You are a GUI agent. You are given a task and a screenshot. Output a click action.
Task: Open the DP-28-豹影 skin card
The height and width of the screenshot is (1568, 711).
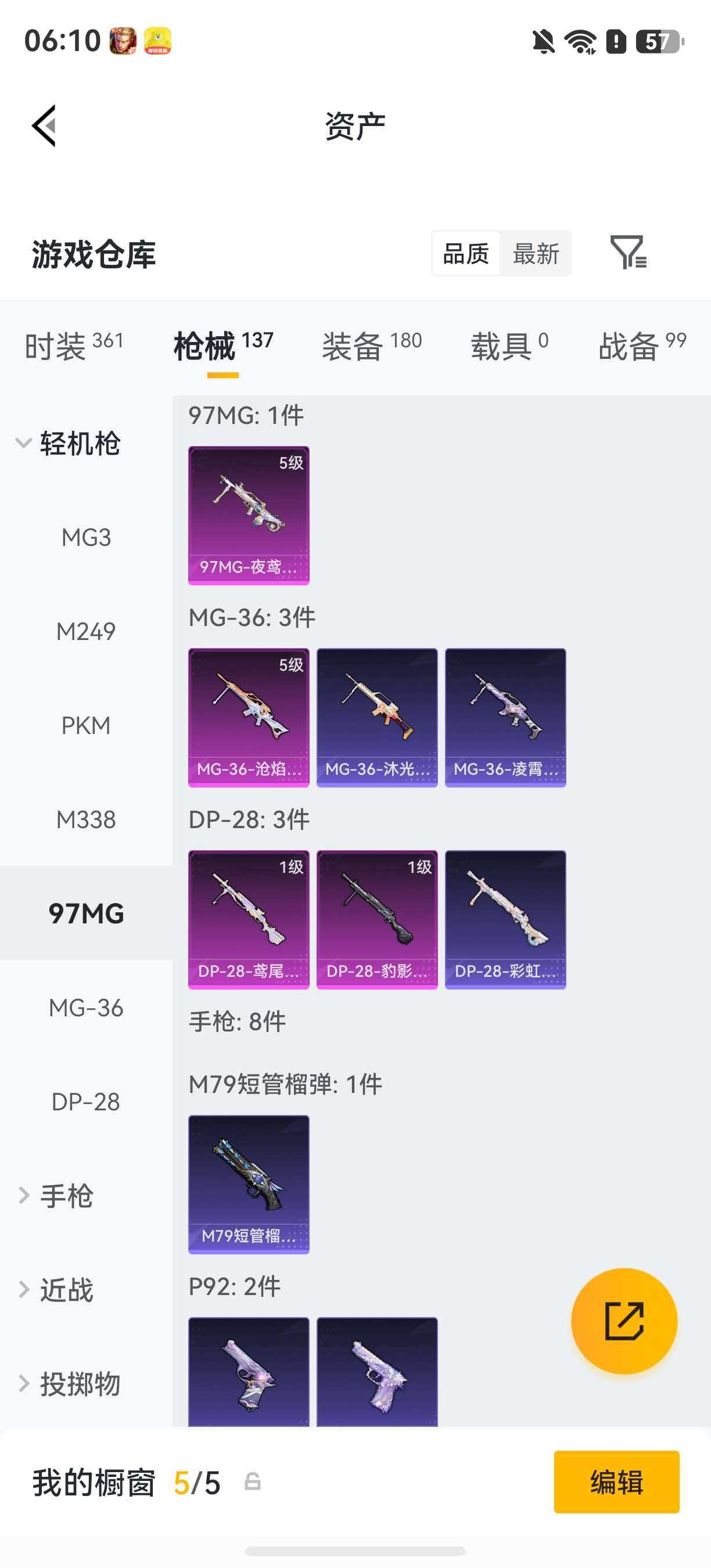[x=377, y=920]
